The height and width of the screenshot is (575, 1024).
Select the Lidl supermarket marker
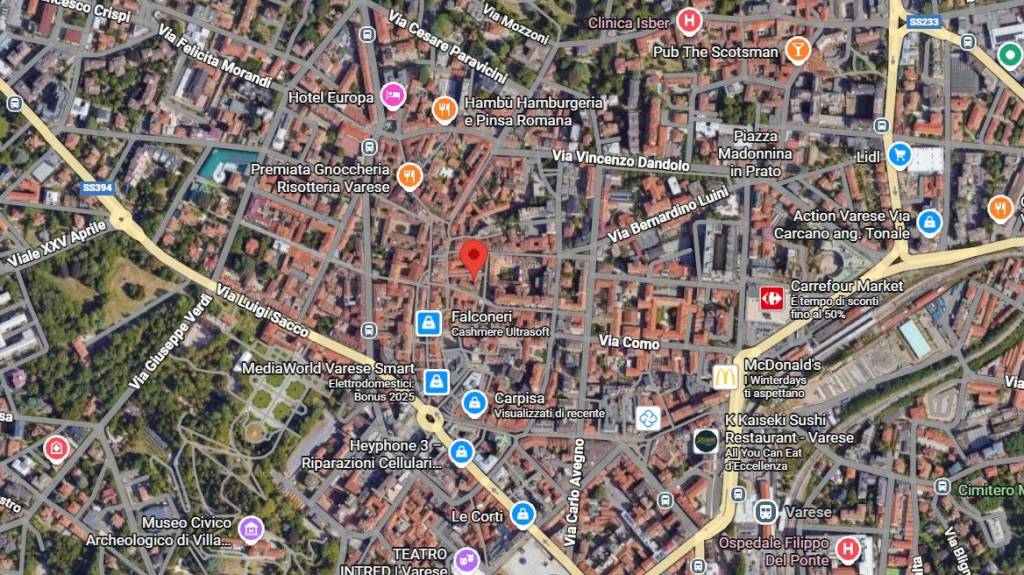point(898,156)
